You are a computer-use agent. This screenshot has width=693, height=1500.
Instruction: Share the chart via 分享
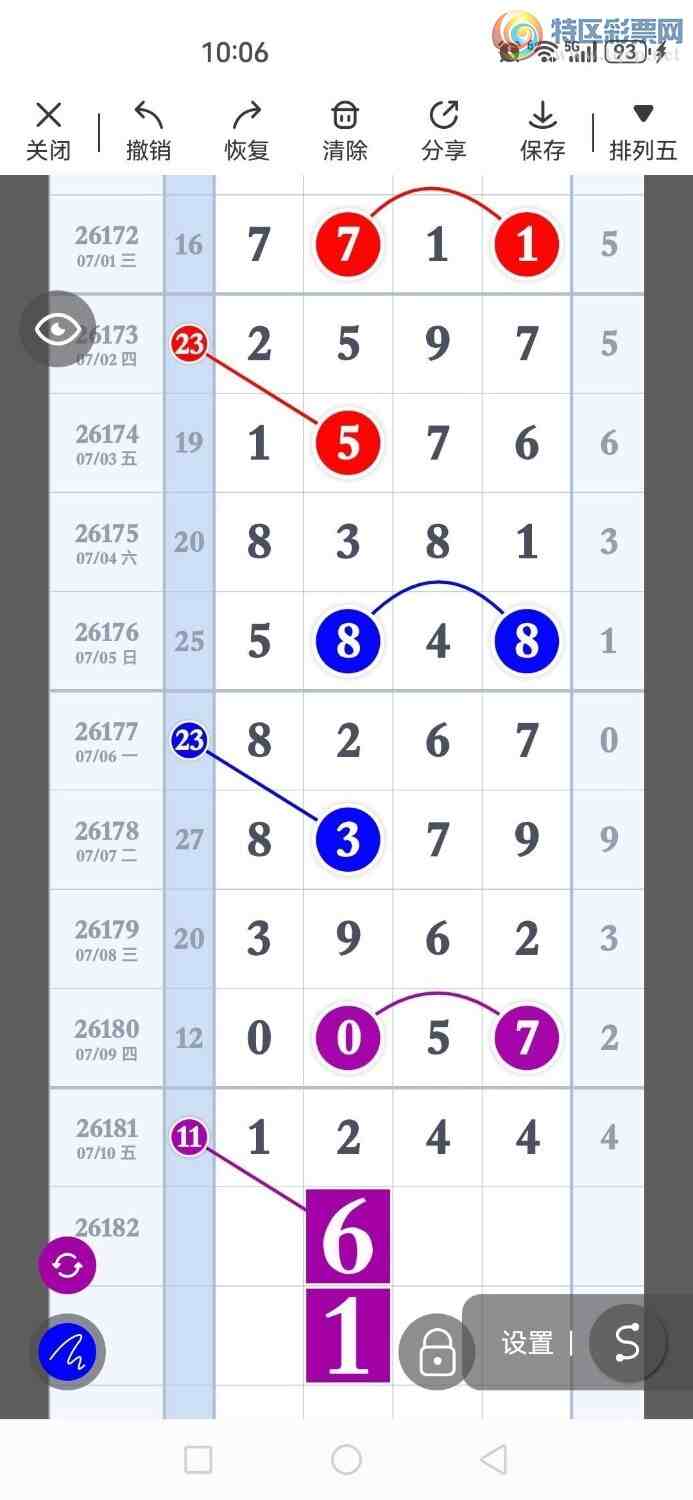(444, 132)
